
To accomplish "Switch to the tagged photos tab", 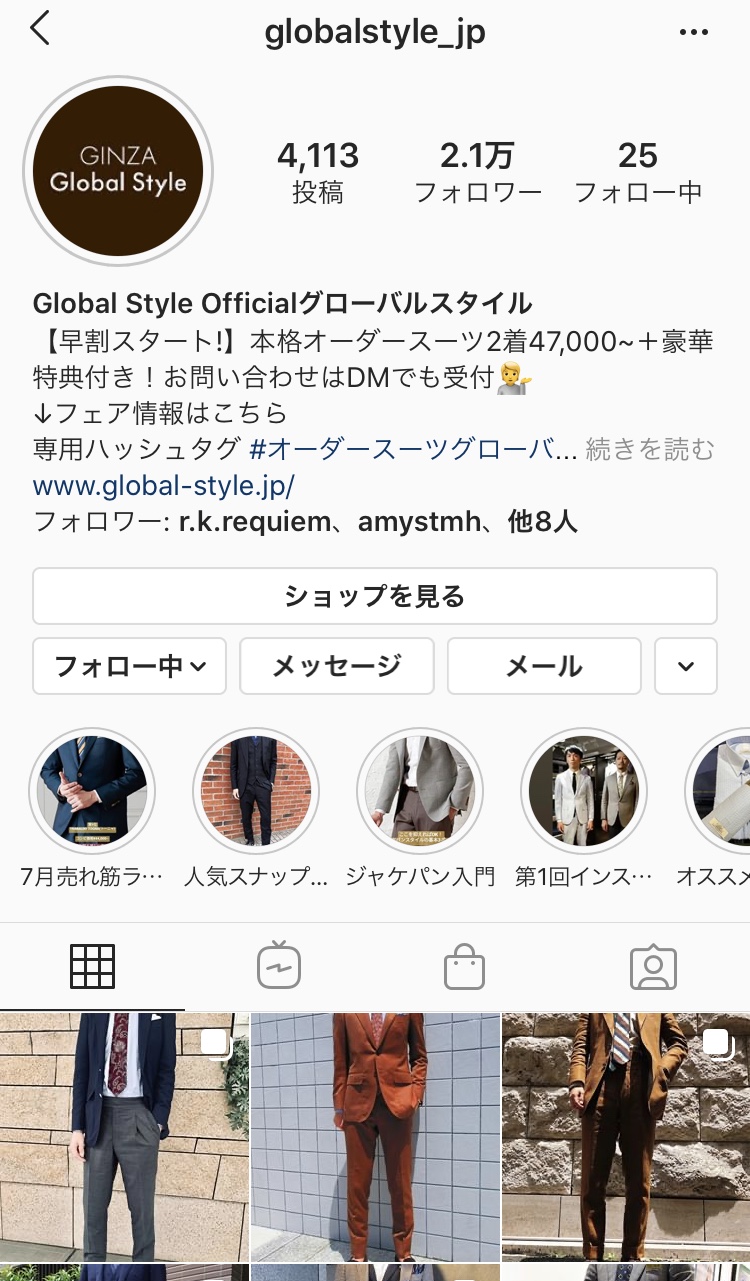I will (x=653, y=967).
